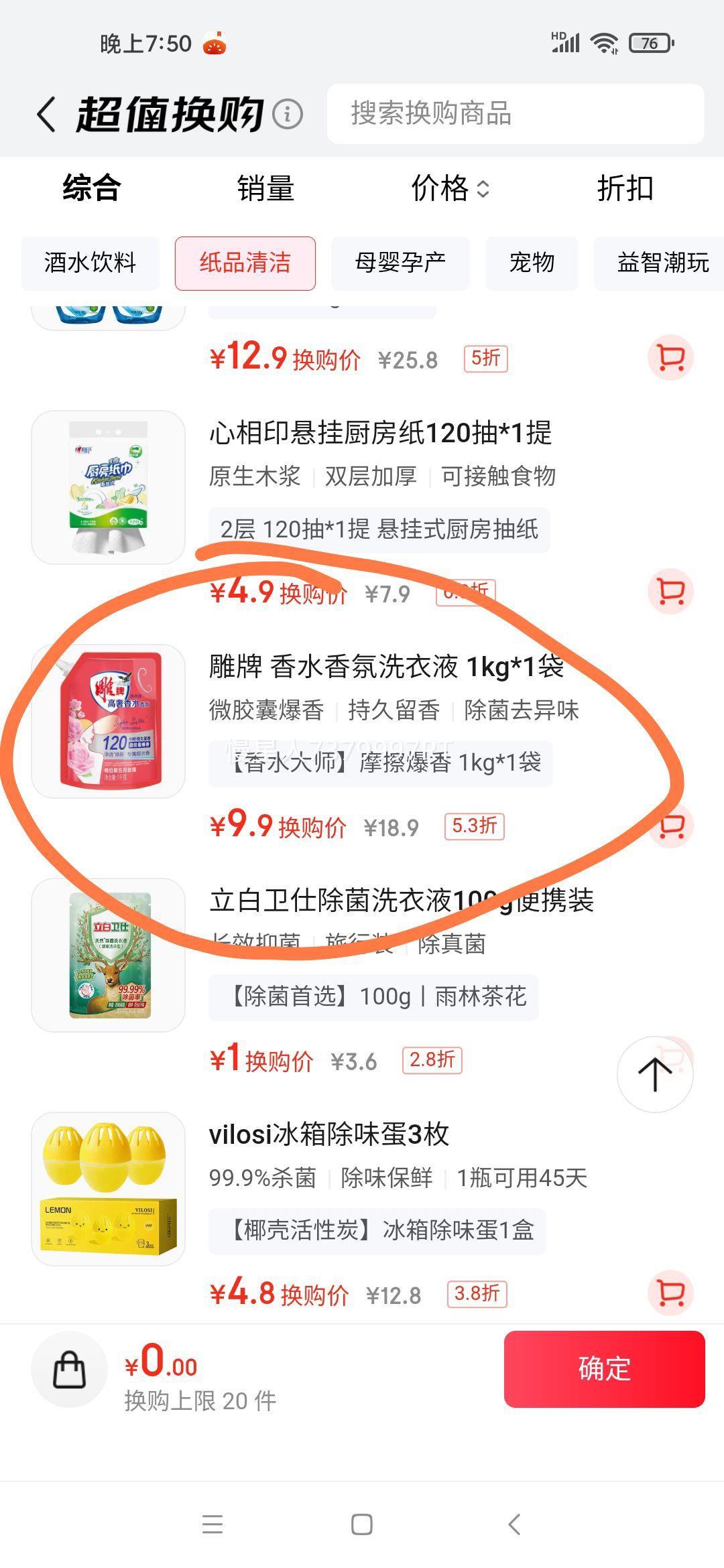Screen dimensions: 724x1568
Task: Switch to the 销量 sort tab
Action: pyautogui.click(x=265, y=190)
